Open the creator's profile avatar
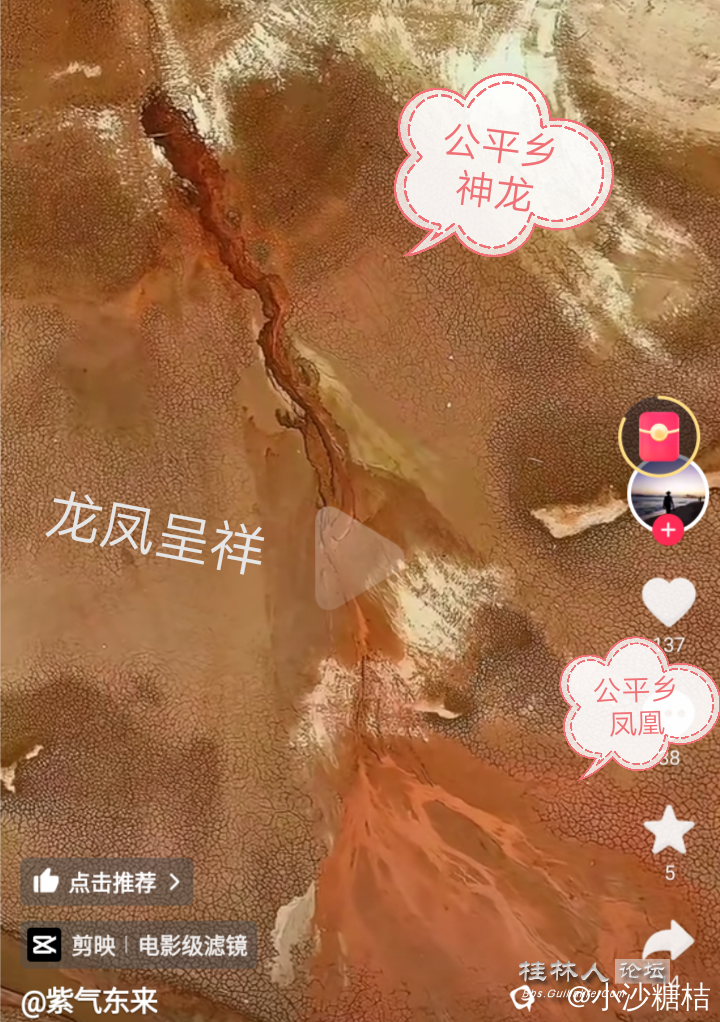 click(x=667, y=491)
